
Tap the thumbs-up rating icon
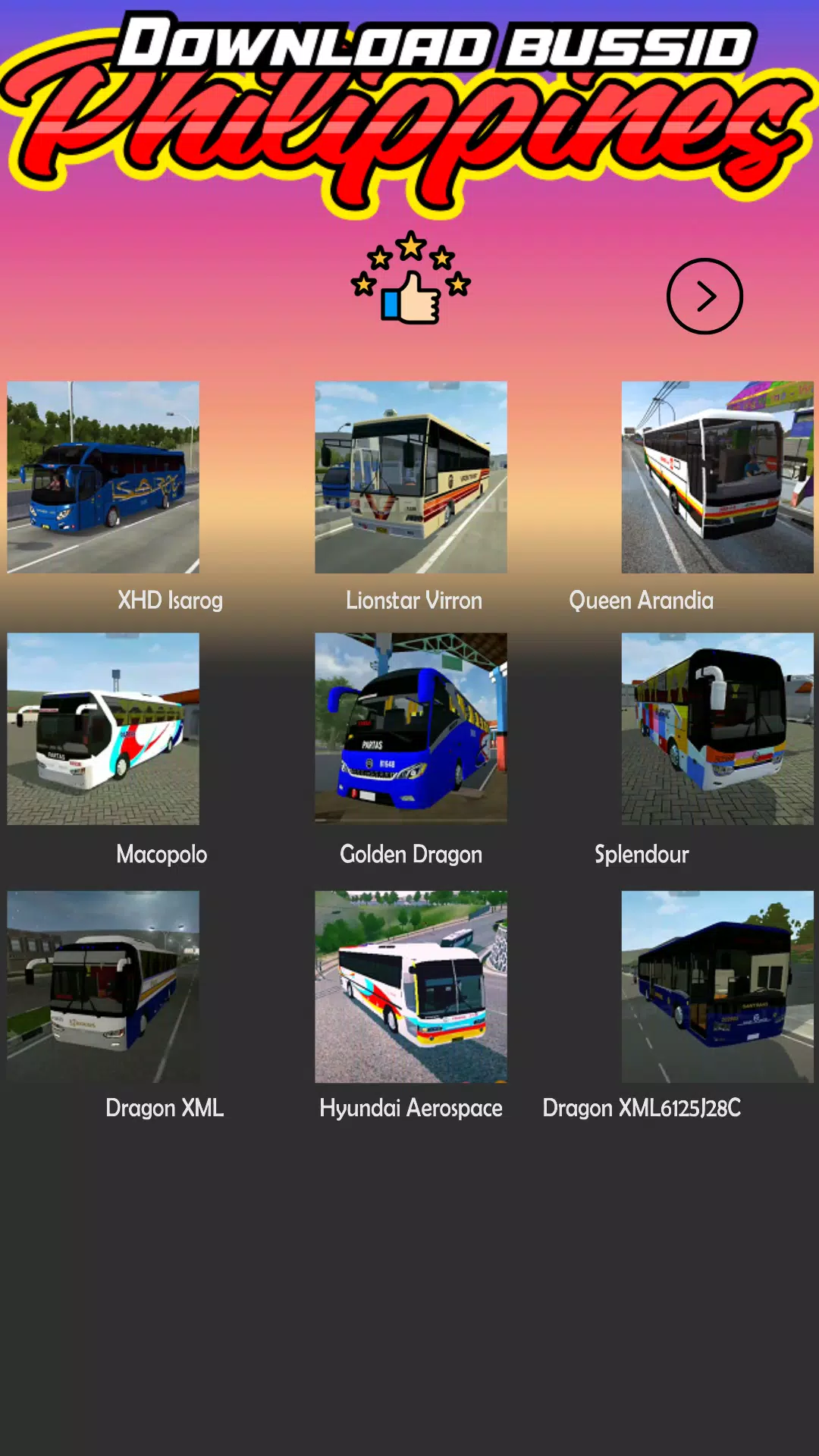(410, 279)
